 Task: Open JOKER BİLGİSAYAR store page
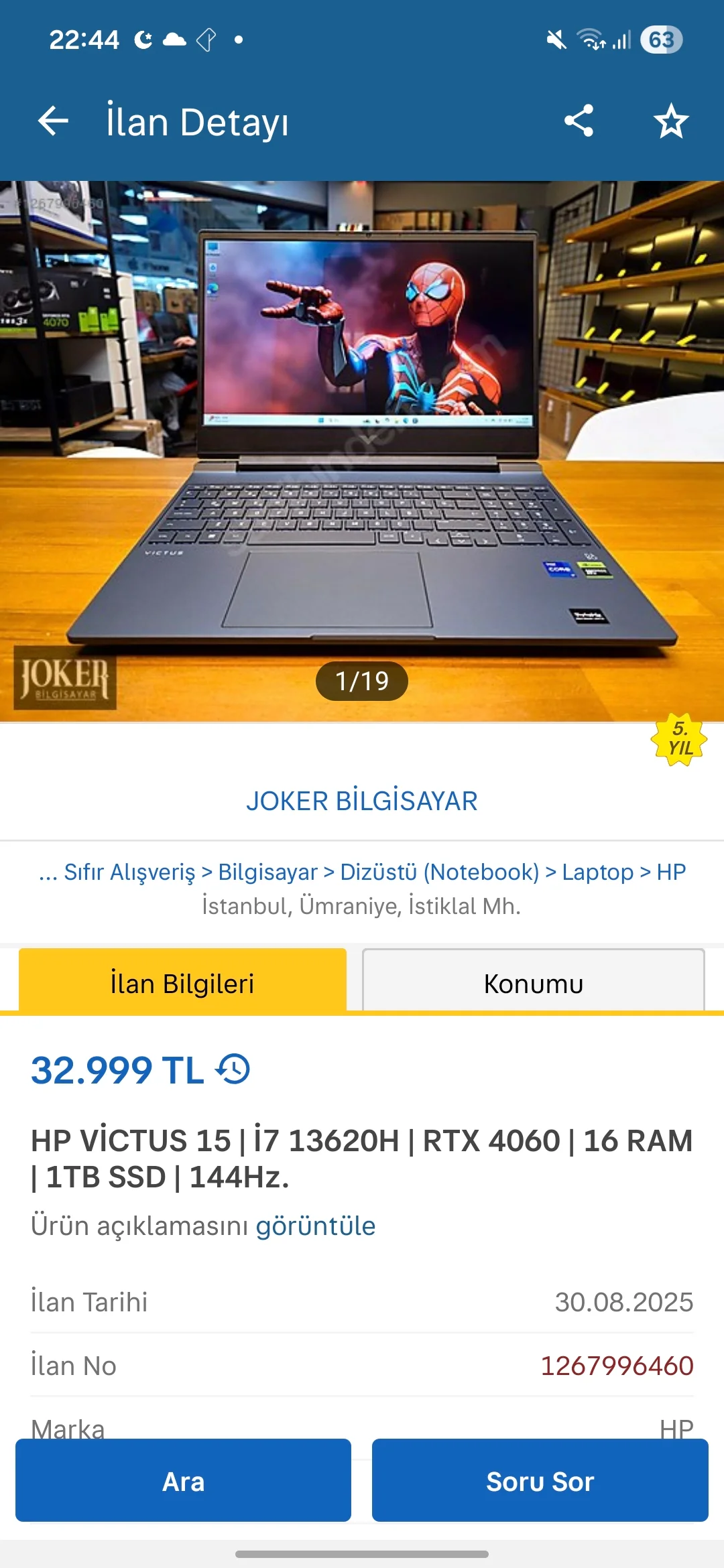coord(362,801)
